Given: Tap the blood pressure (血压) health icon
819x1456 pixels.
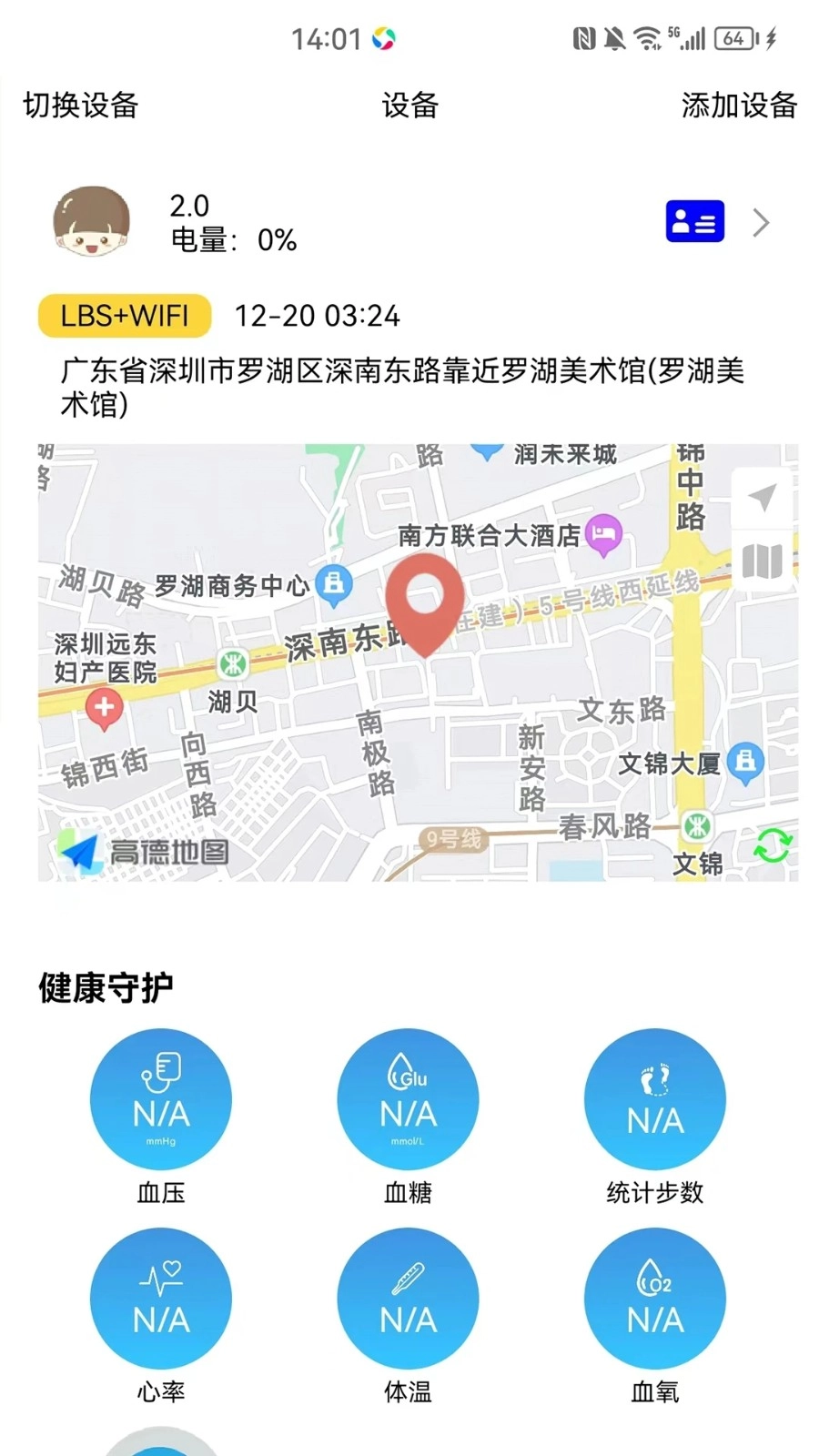Looking at the screenshot, I should (x=161, y=1098).
